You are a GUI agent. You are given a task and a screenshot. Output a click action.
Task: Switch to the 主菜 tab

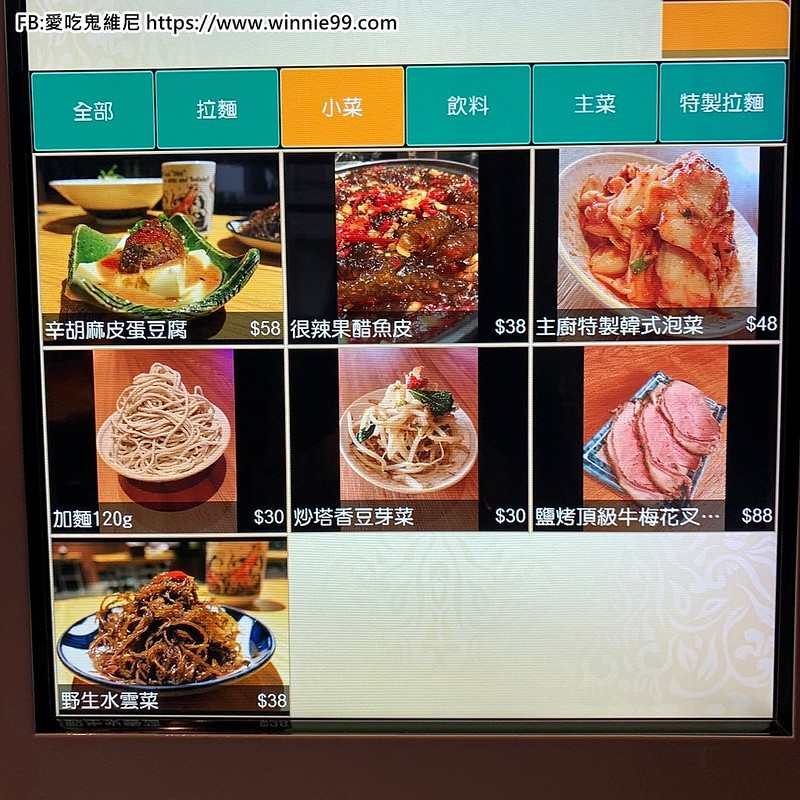point(595,104)
